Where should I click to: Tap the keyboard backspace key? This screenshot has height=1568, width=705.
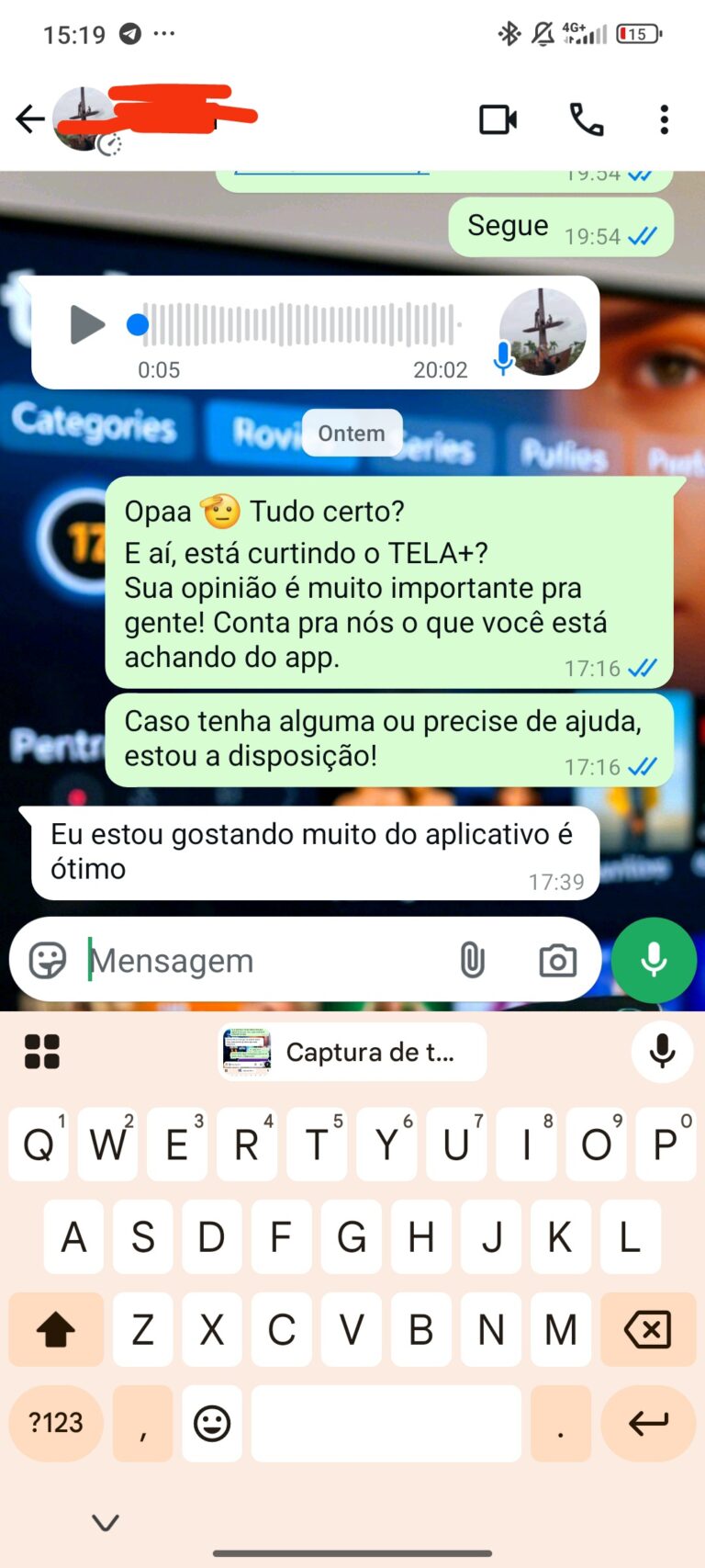click(647, 1329)
